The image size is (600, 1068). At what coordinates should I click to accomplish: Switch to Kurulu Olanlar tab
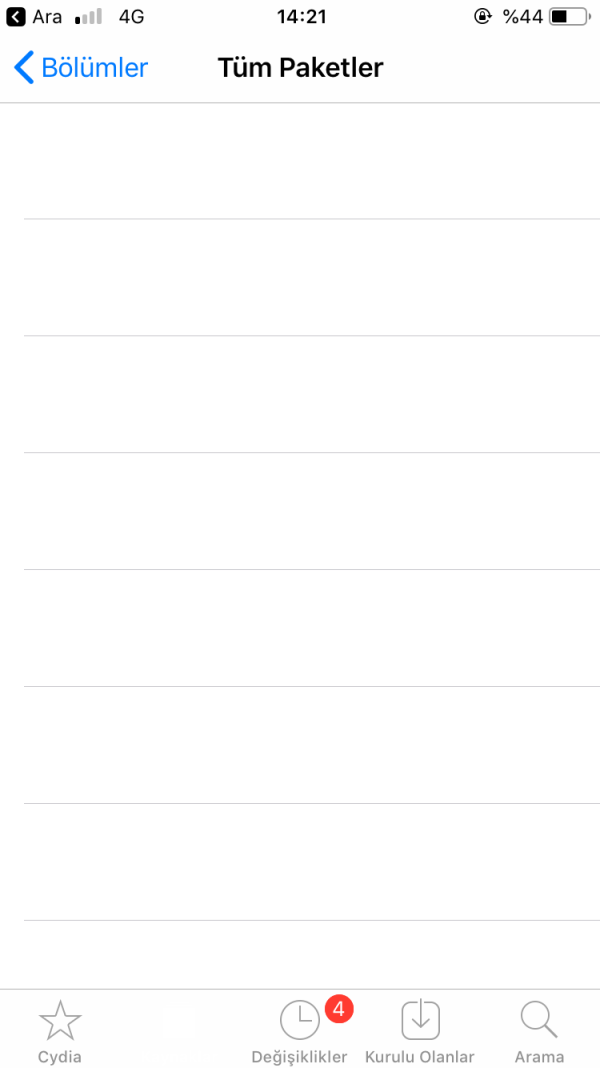(x=420, y=1032)
